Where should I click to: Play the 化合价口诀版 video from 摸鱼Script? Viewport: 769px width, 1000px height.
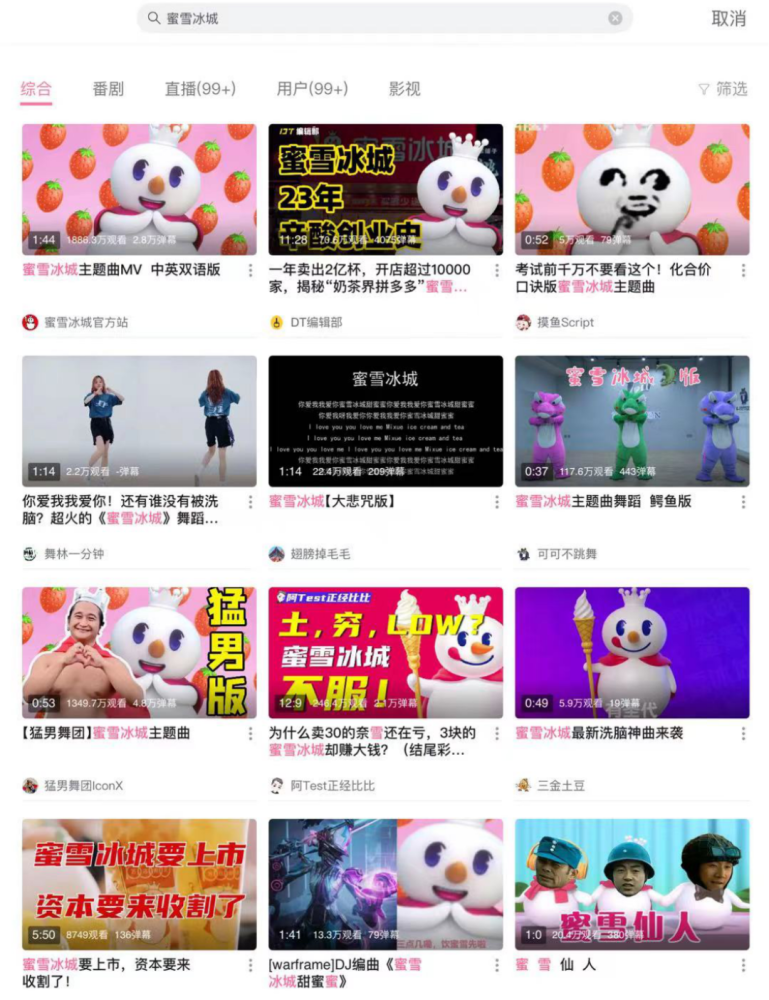pyautogui.click(x=632, y=189)
